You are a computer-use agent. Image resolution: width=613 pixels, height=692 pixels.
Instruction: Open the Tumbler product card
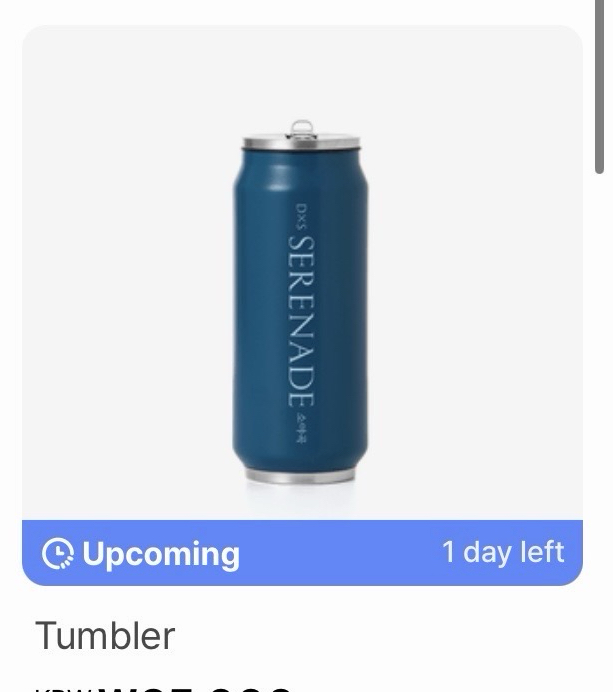[x=301, y=300]
